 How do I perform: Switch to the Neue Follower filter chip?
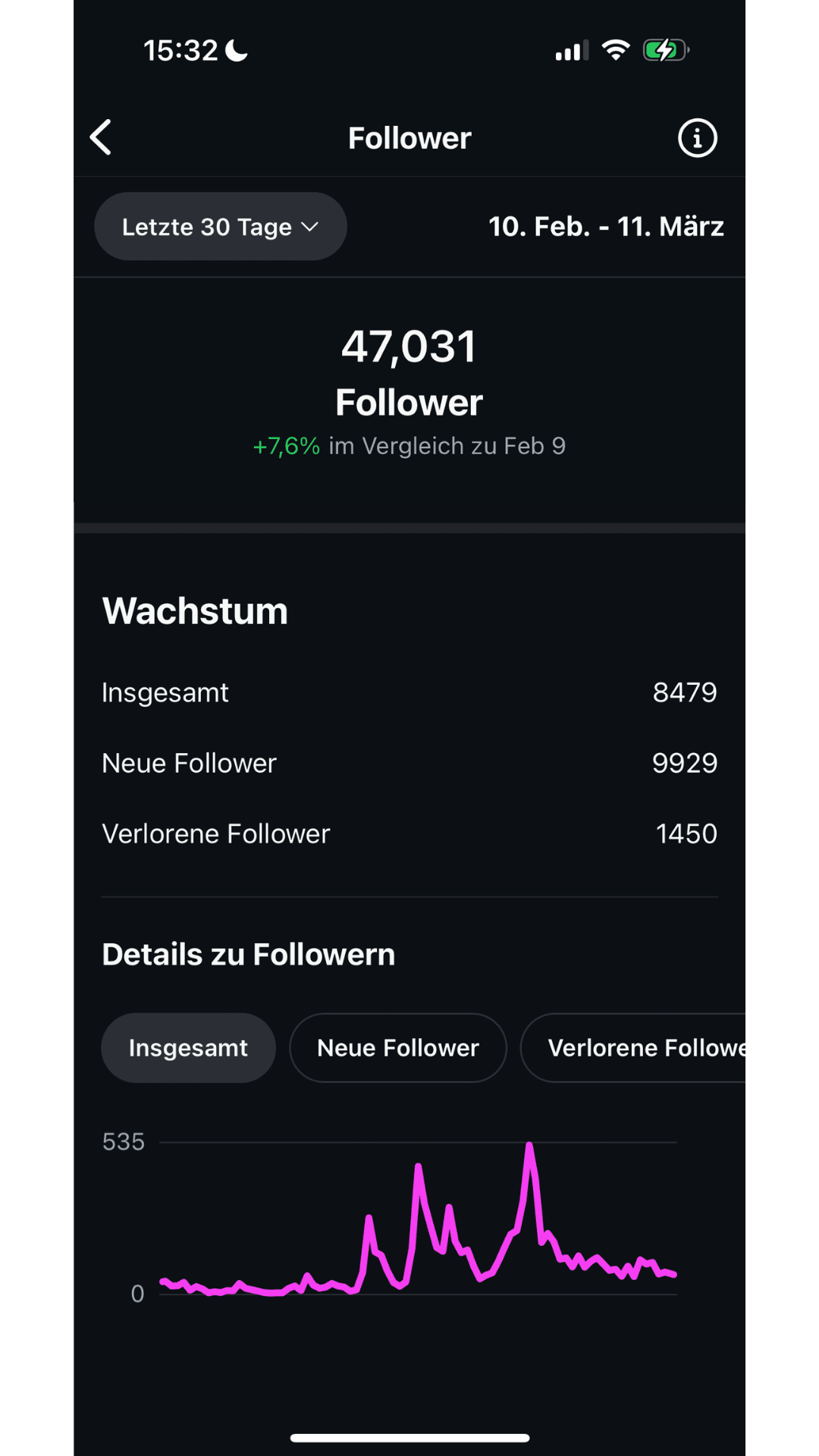pyautogui.click(x=397, y=1047)
